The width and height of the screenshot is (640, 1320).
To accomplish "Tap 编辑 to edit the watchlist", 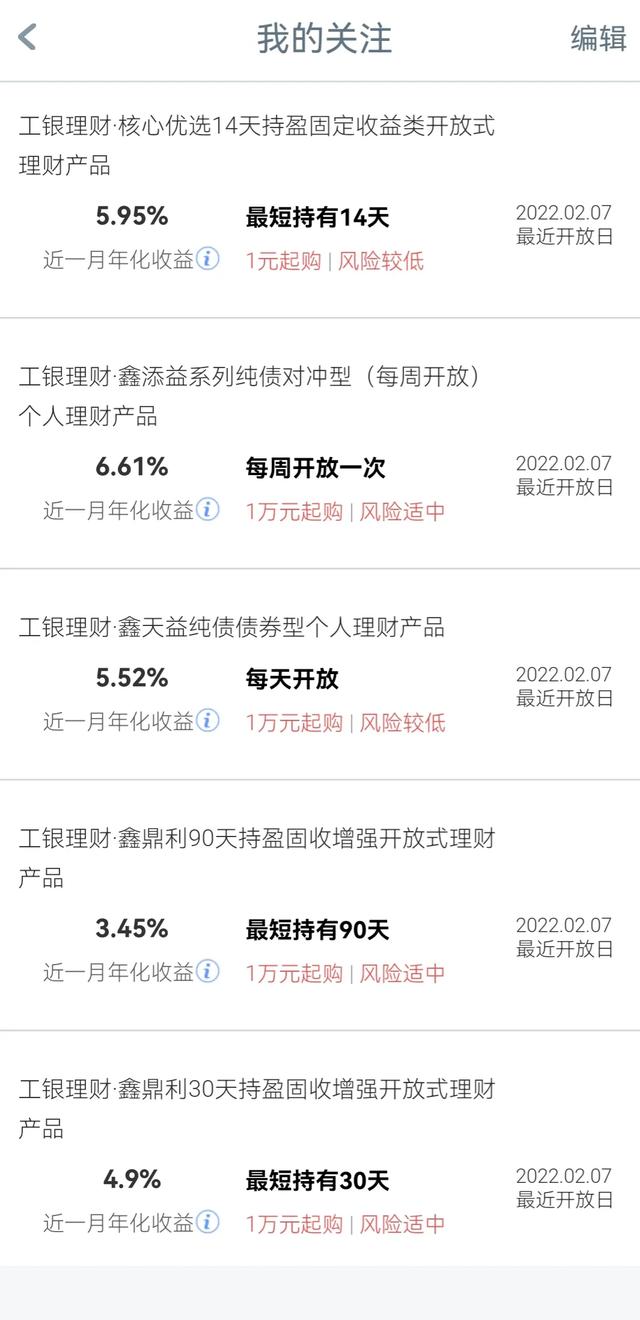I will tap(598, 39).
